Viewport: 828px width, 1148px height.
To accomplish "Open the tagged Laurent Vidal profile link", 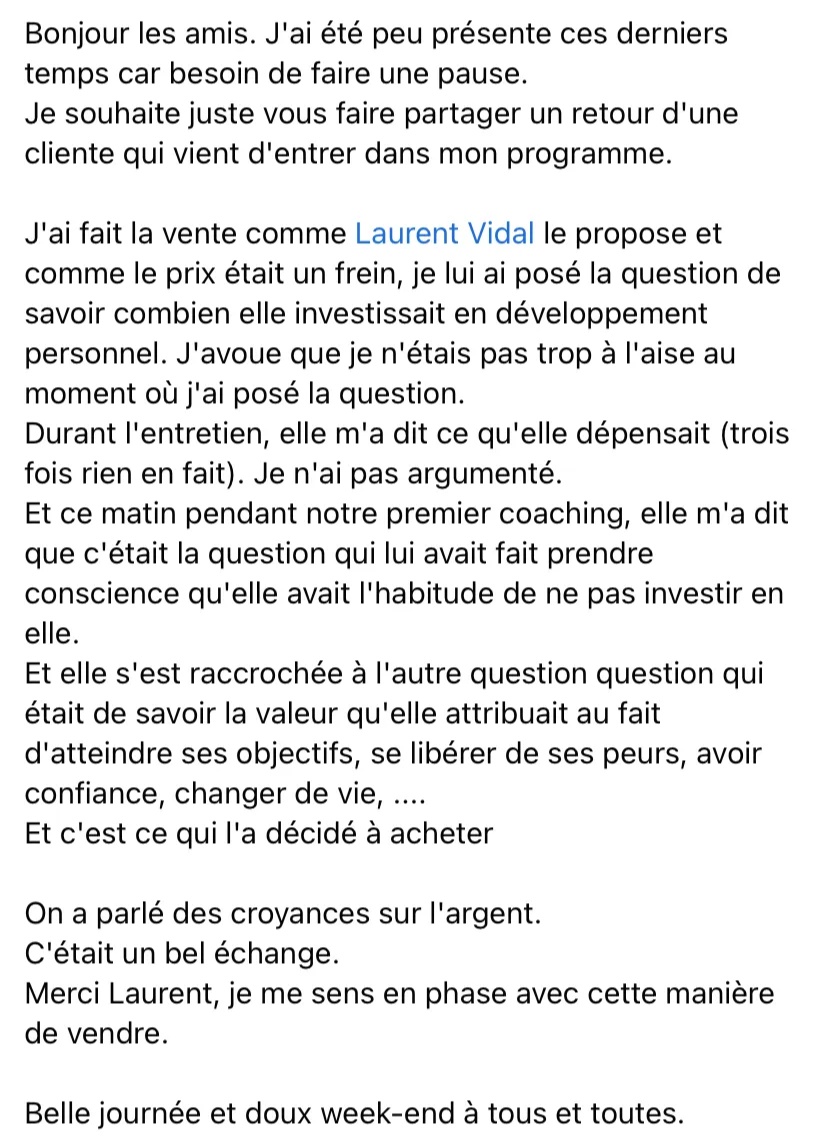I will click(444, 234).
